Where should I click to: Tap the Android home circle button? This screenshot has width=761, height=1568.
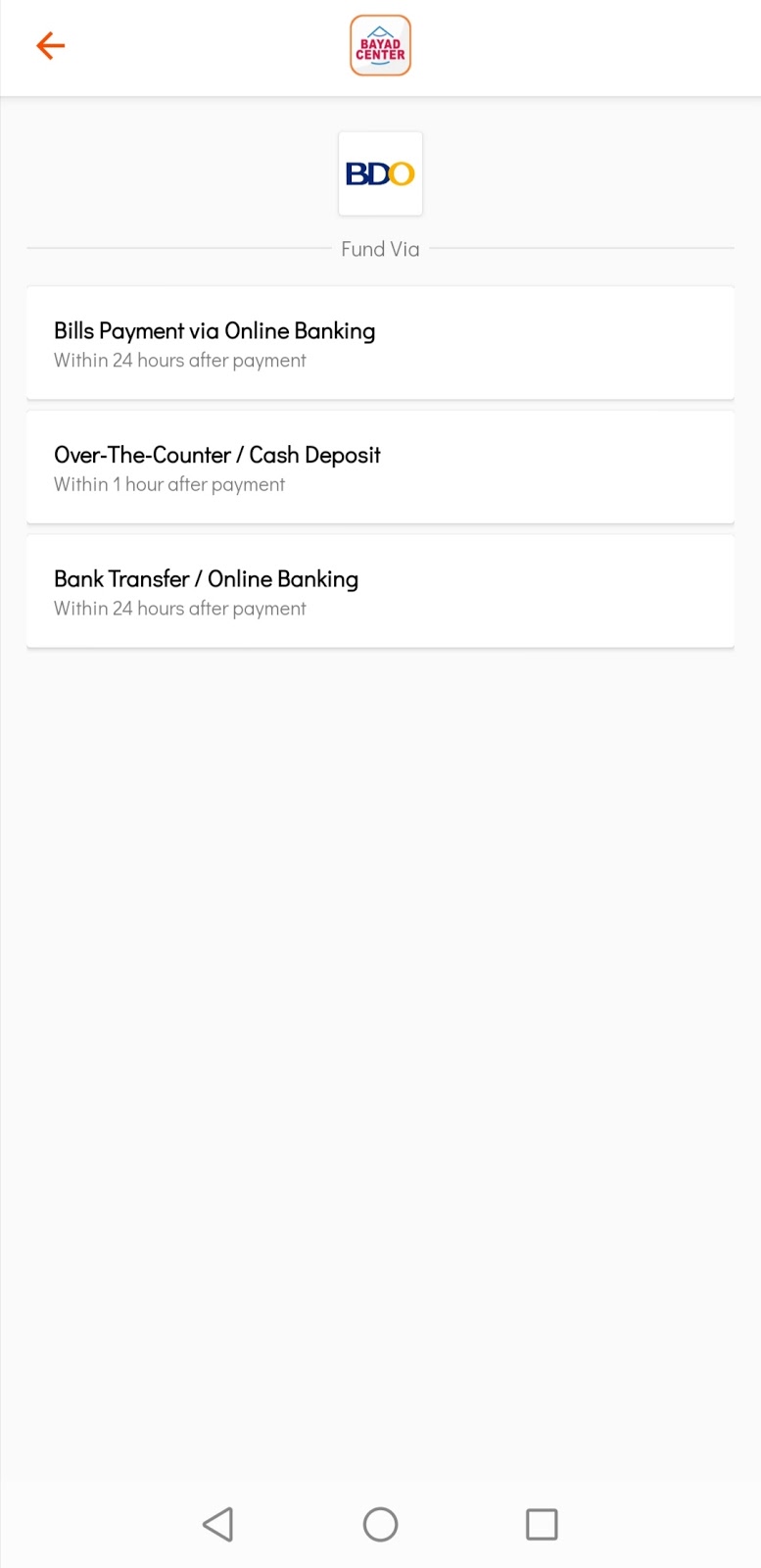coord(380,1524)
